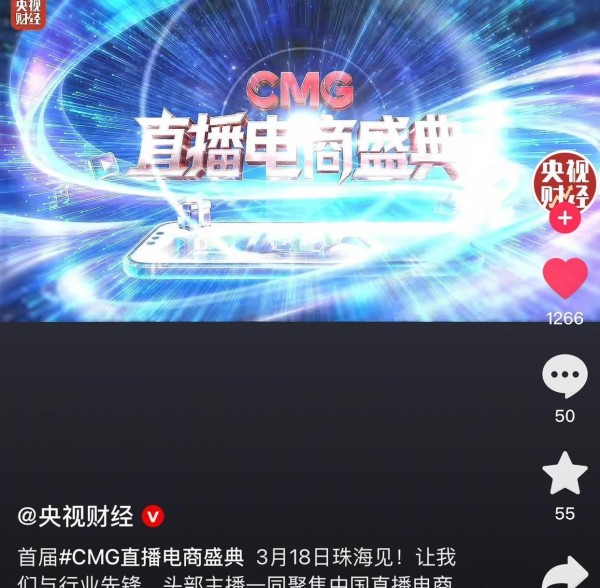Add video to favorites with the star
This screenshot has height=588, width=600.
tap(565, 474)
